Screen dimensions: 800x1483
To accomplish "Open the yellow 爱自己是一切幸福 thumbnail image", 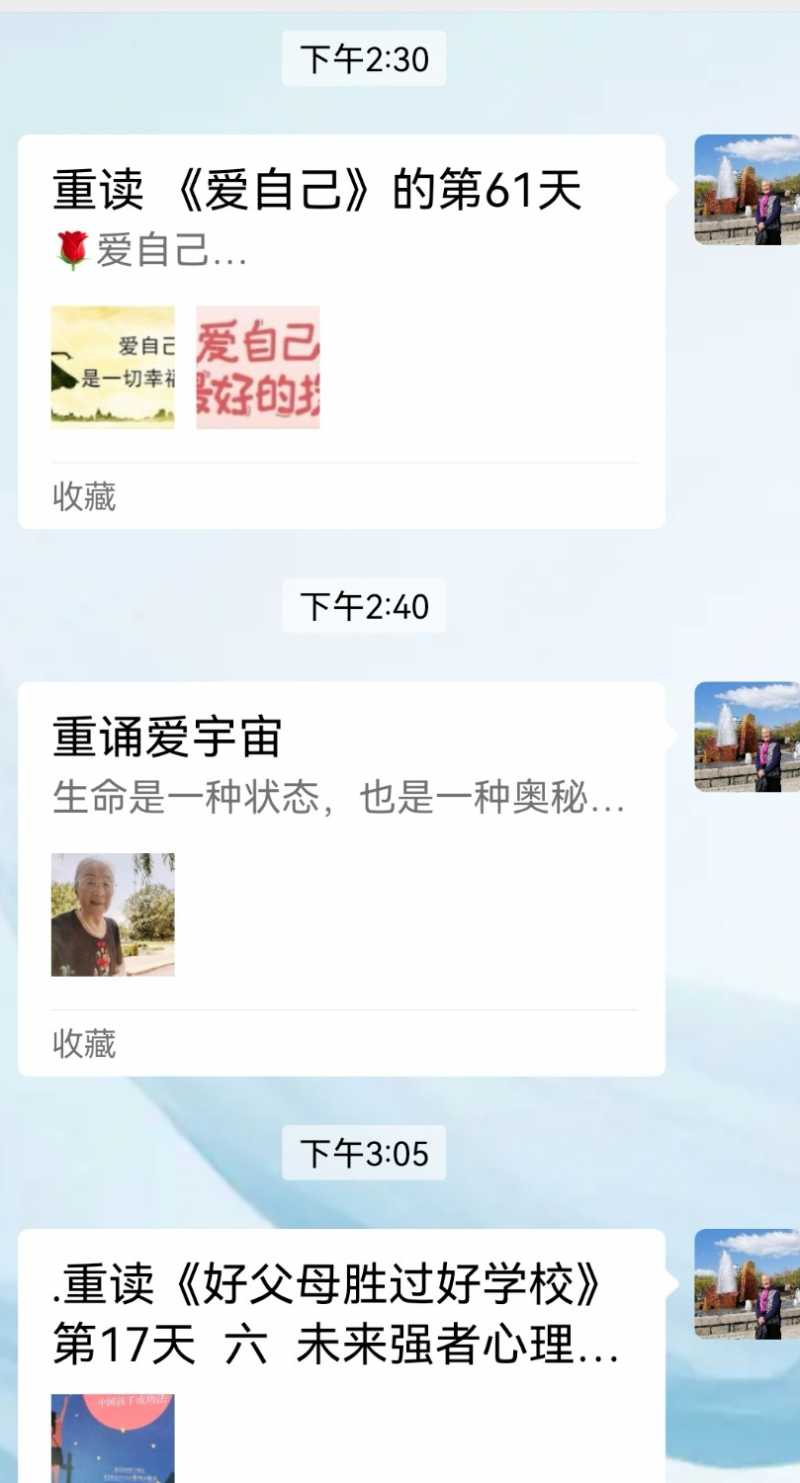I will tap(112, 367).
